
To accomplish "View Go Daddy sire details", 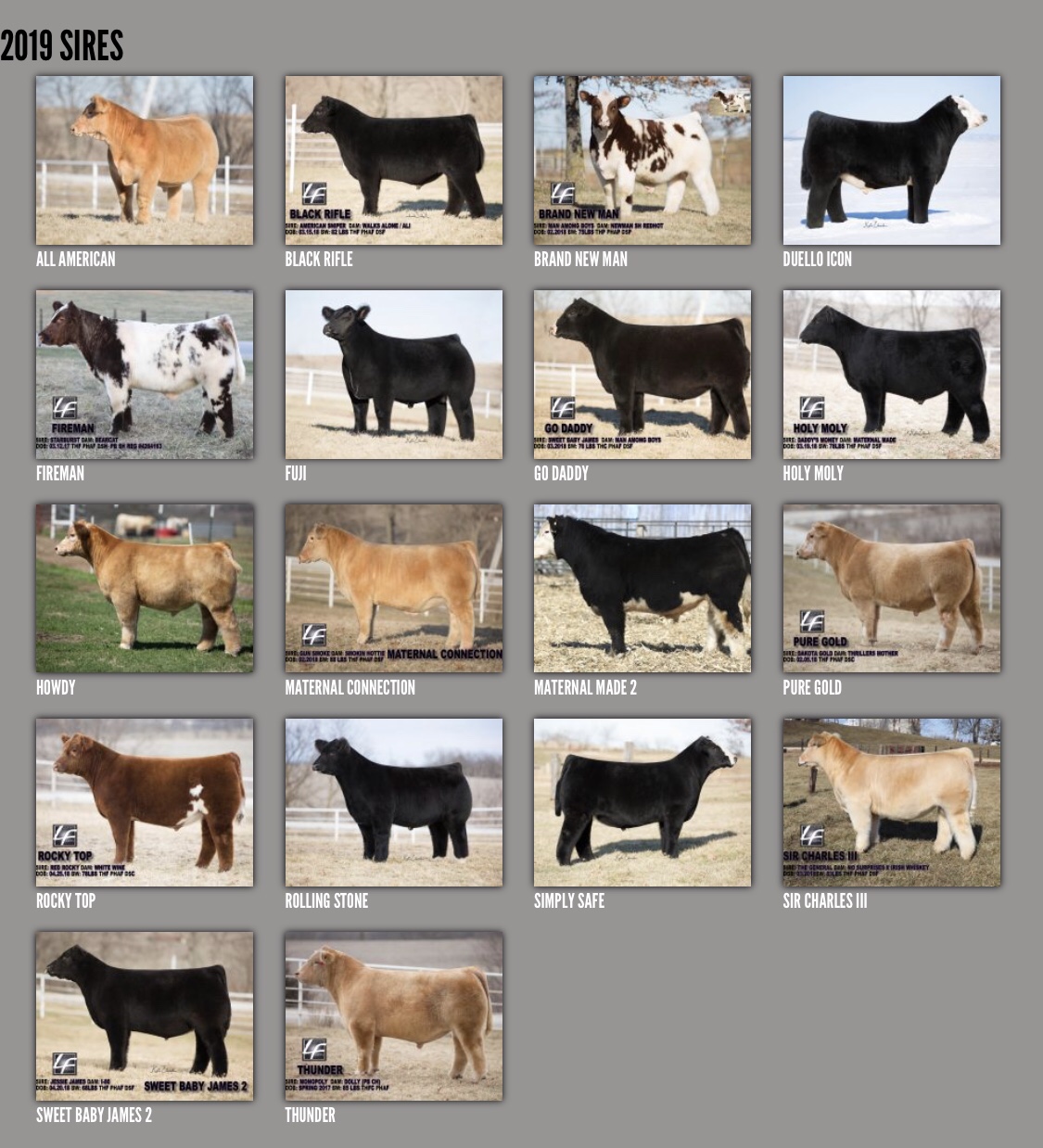I will click(x=642, y=375).
